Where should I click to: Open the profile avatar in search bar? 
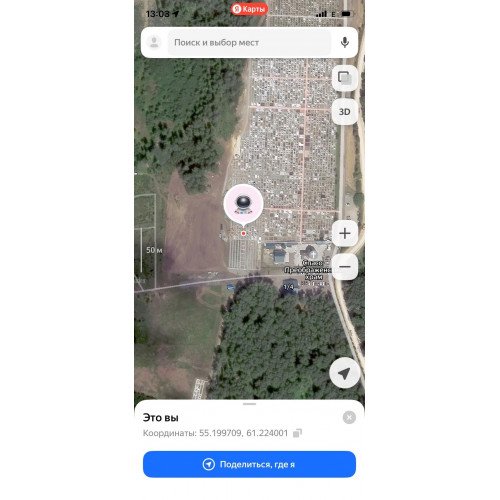tap(154, 42)
